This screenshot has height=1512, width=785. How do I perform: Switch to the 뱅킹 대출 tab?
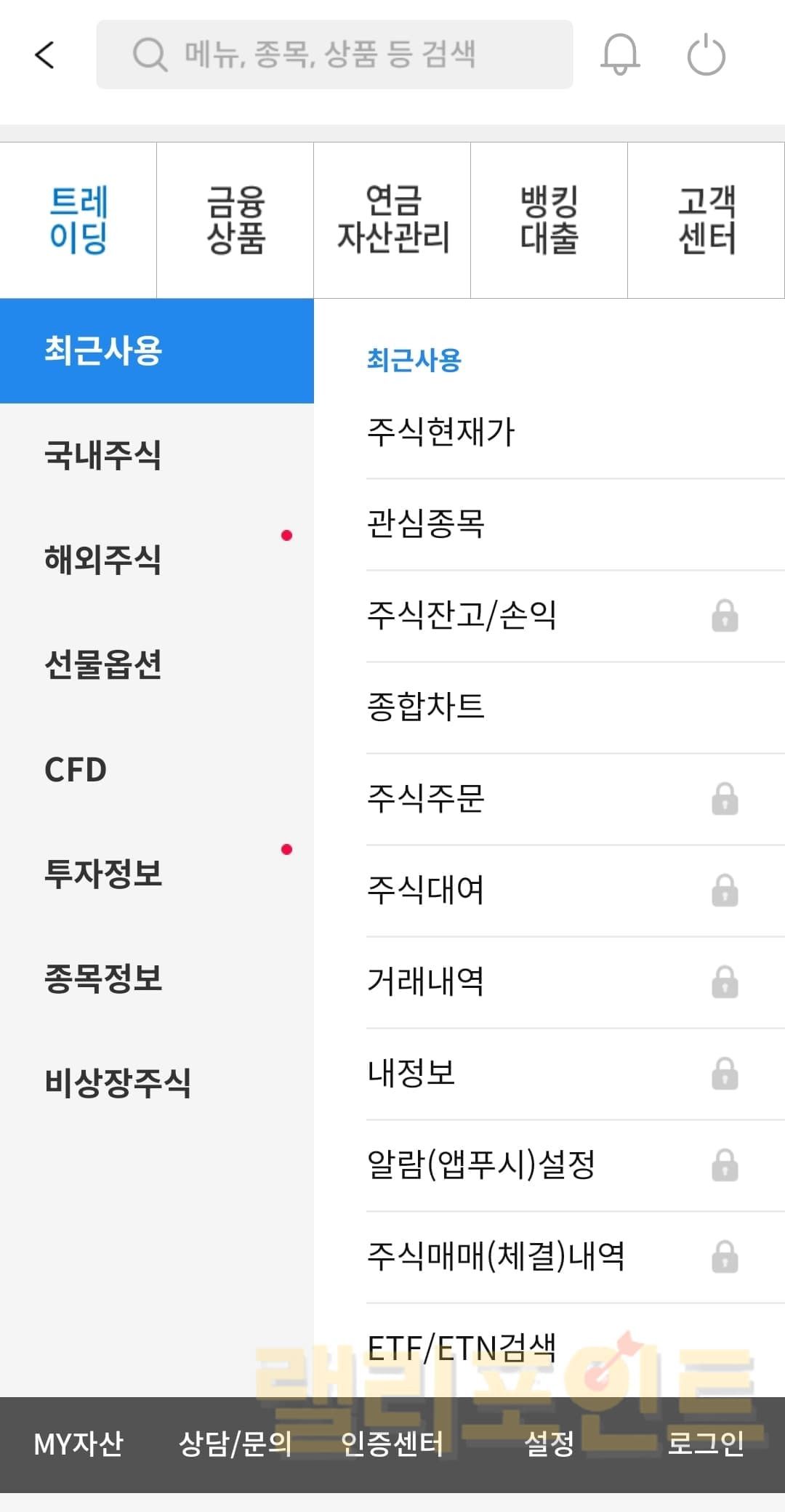coord(549,220)
